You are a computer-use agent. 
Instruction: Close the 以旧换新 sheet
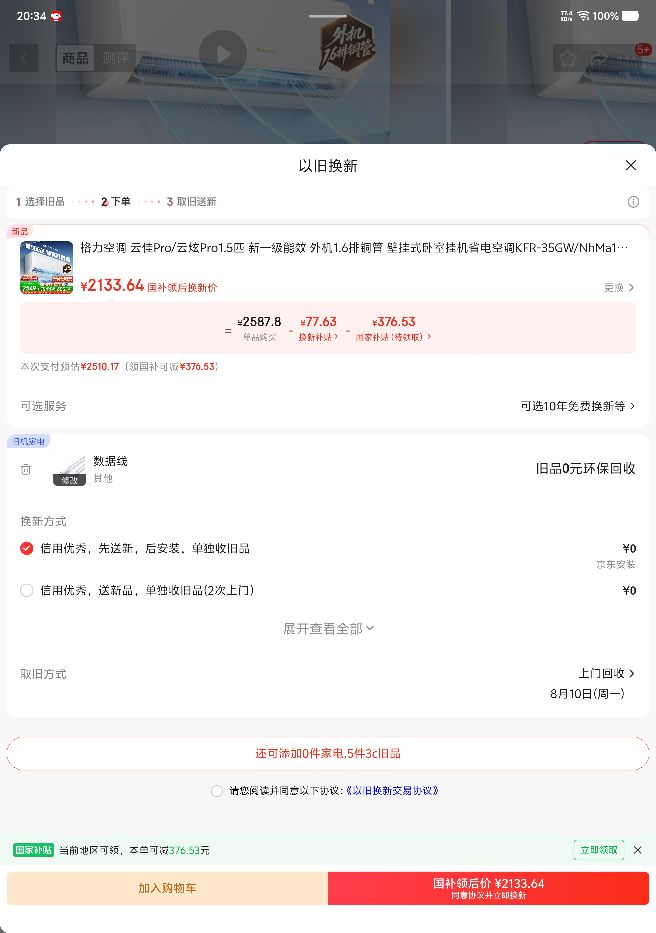[x=631, y=165]
